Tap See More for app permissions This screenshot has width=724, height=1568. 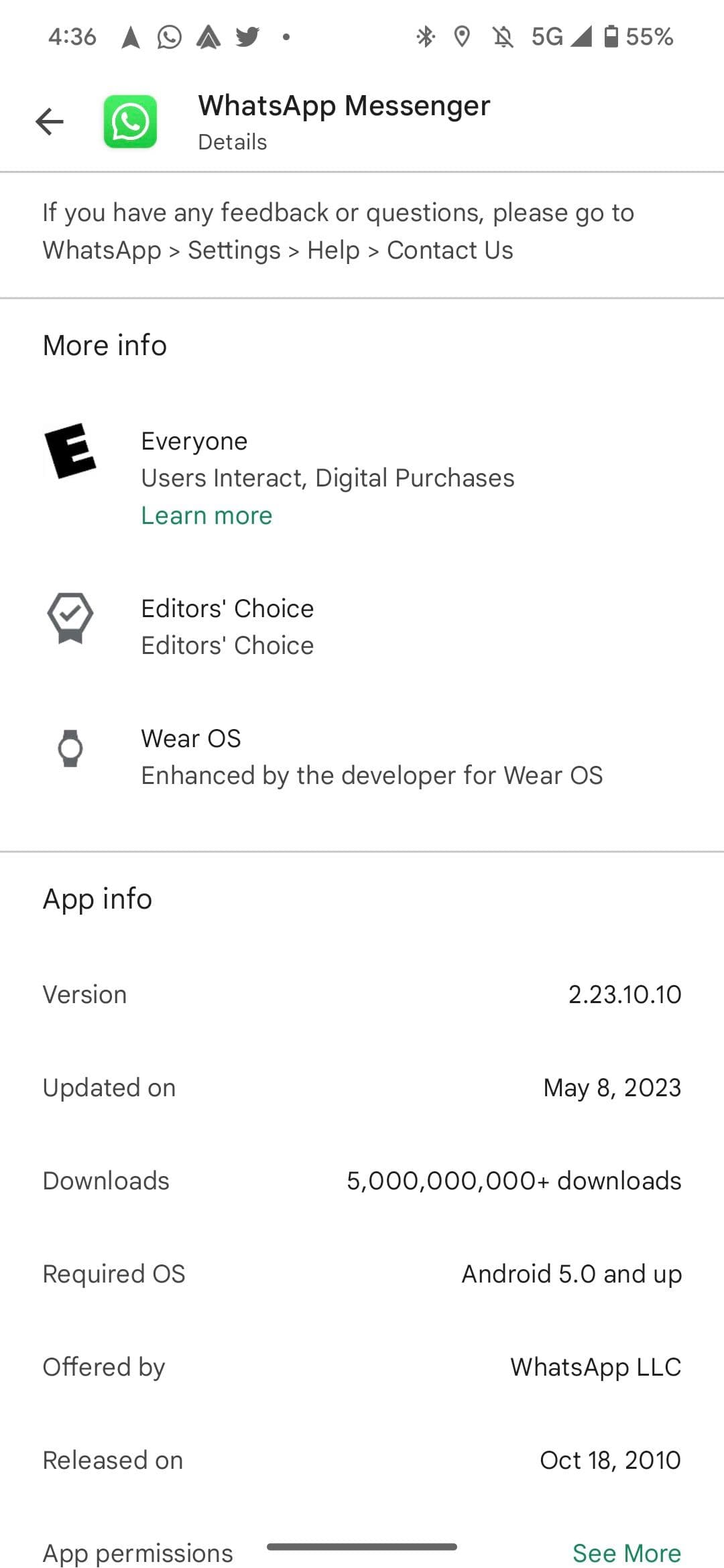tap(625, 1552)
